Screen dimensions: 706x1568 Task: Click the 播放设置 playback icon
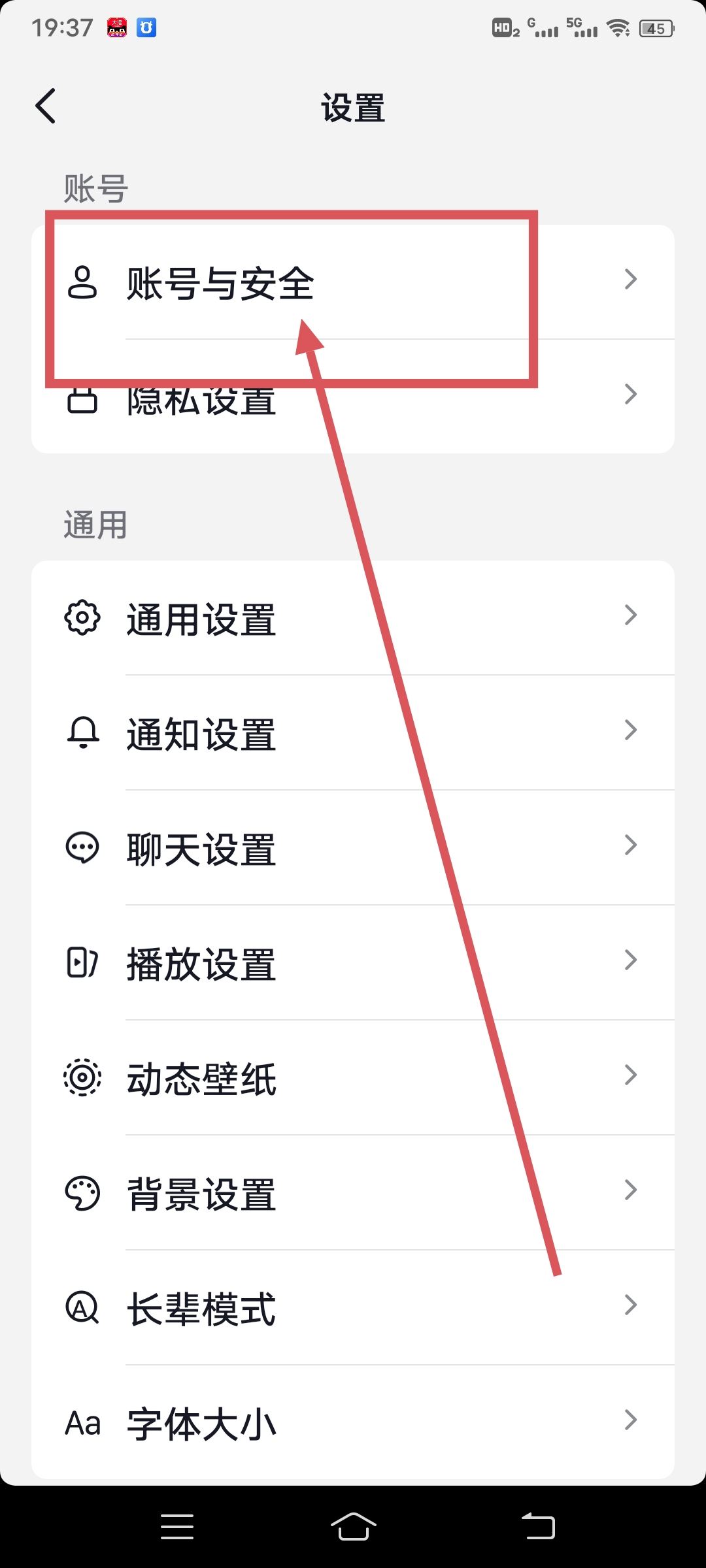click(82, 962)
